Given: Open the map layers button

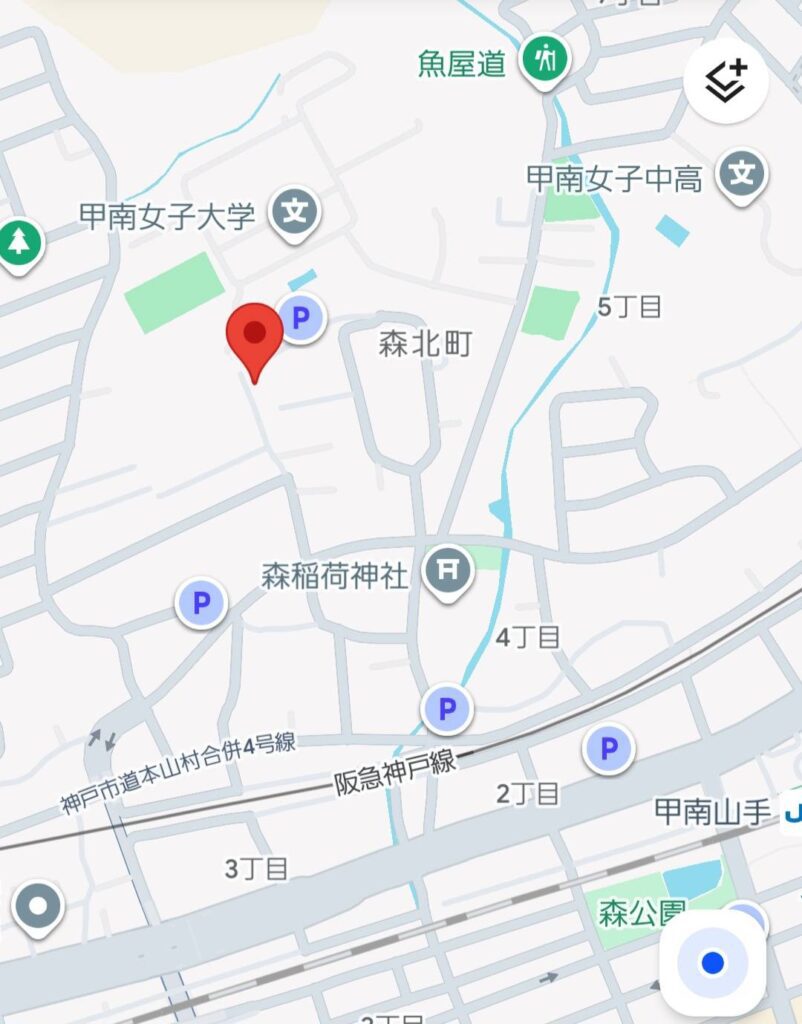Looking at the screenshot, I should [726, 81].
